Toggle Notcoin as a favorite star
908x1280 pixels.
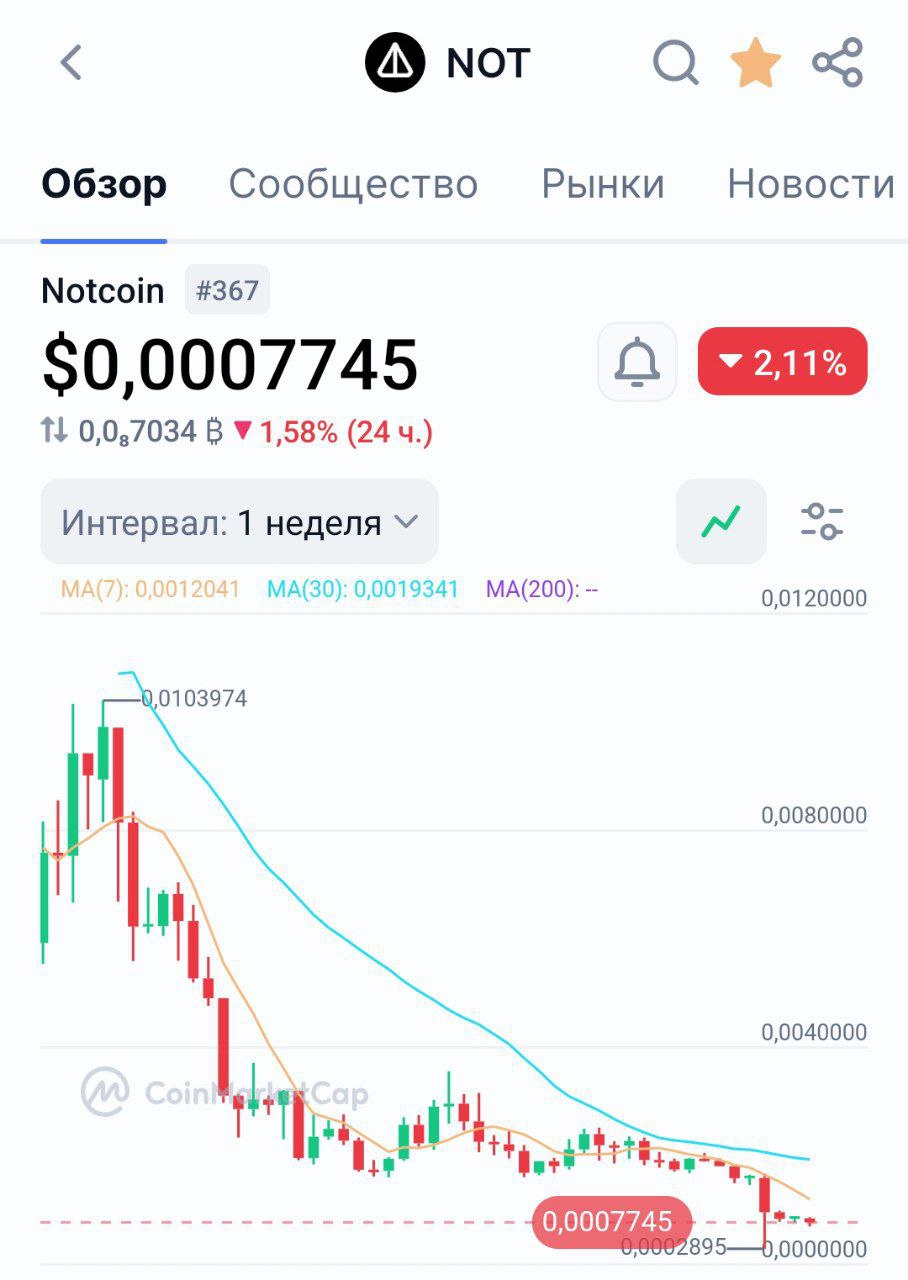click(757, 62)
